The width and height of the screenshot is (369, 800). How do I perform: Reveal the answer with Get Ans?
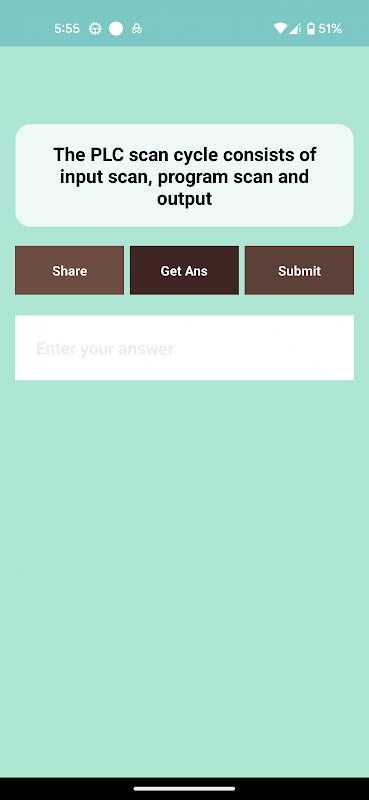184,270
